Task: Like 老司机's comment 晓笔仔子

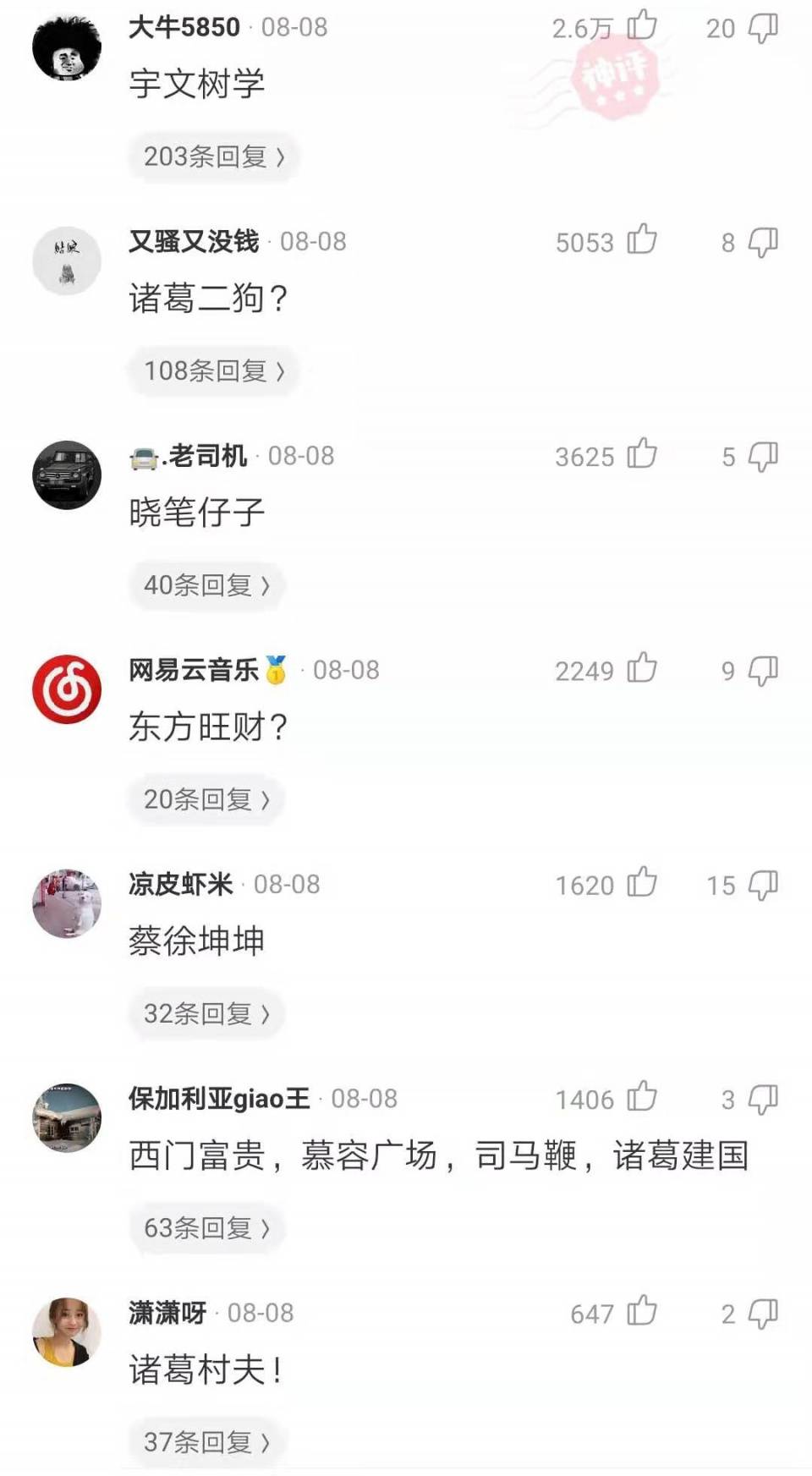Action: click(642, 454)
